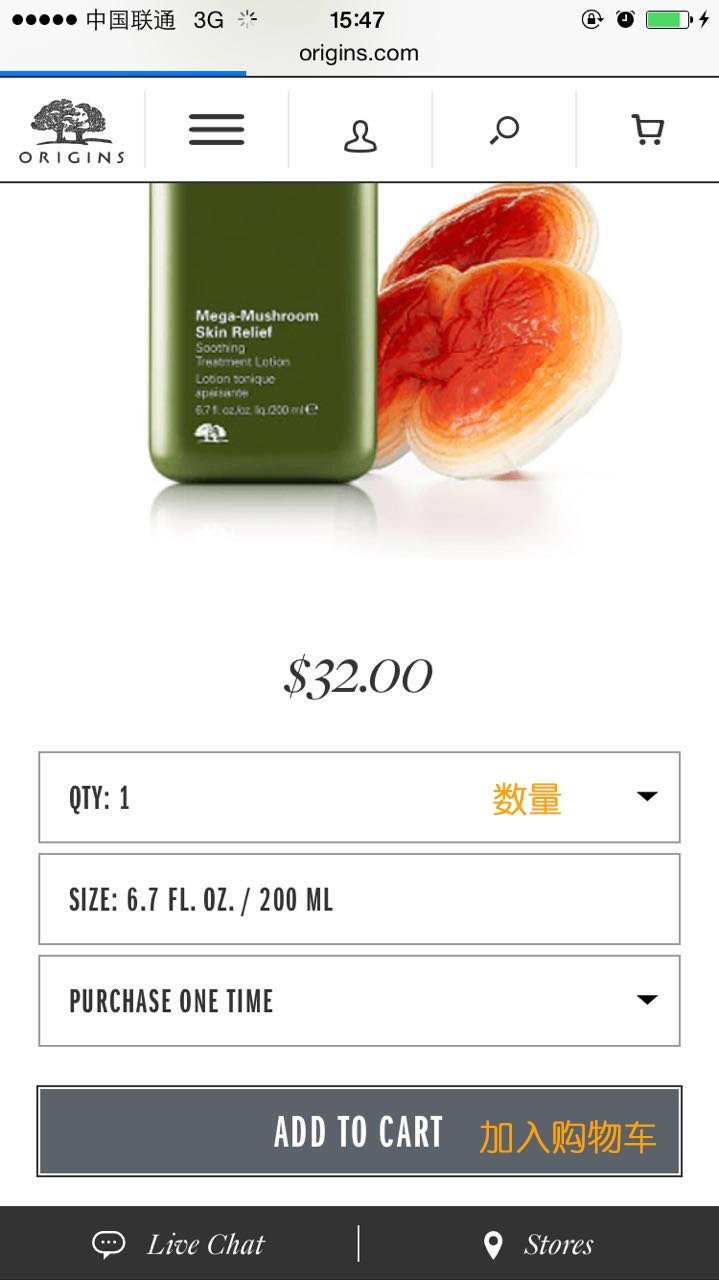Start a Live Chat session
This screenshot has height=1280, width=719.
coord(180,1244)
